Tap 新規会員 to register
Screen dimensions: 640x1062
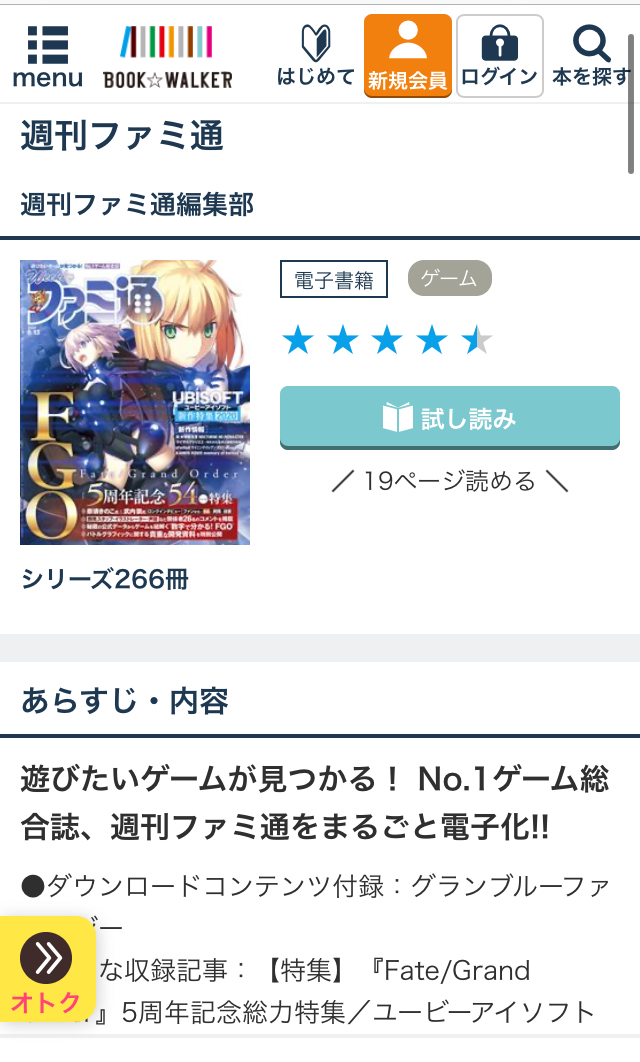coord(408,56)
